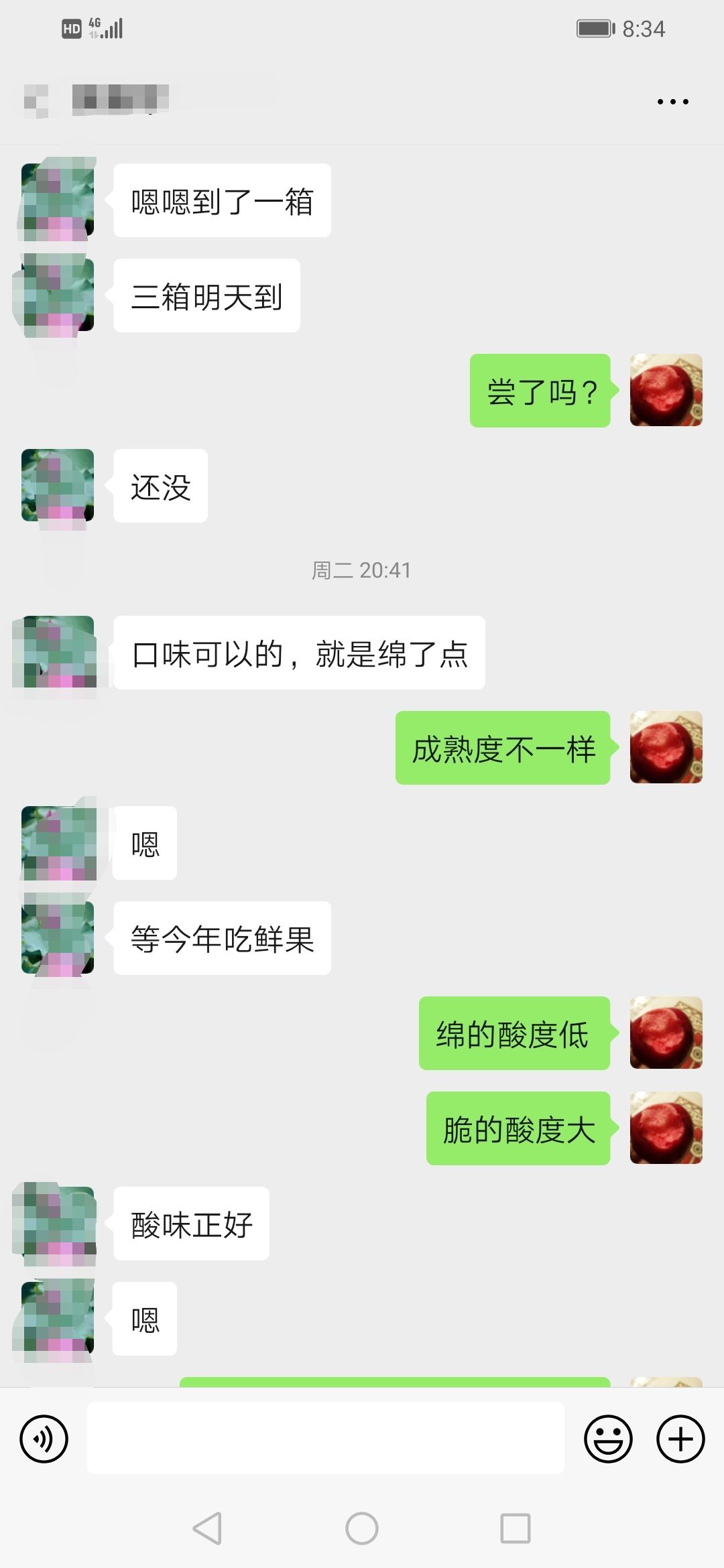Focus the message text field

(325, 1438)
